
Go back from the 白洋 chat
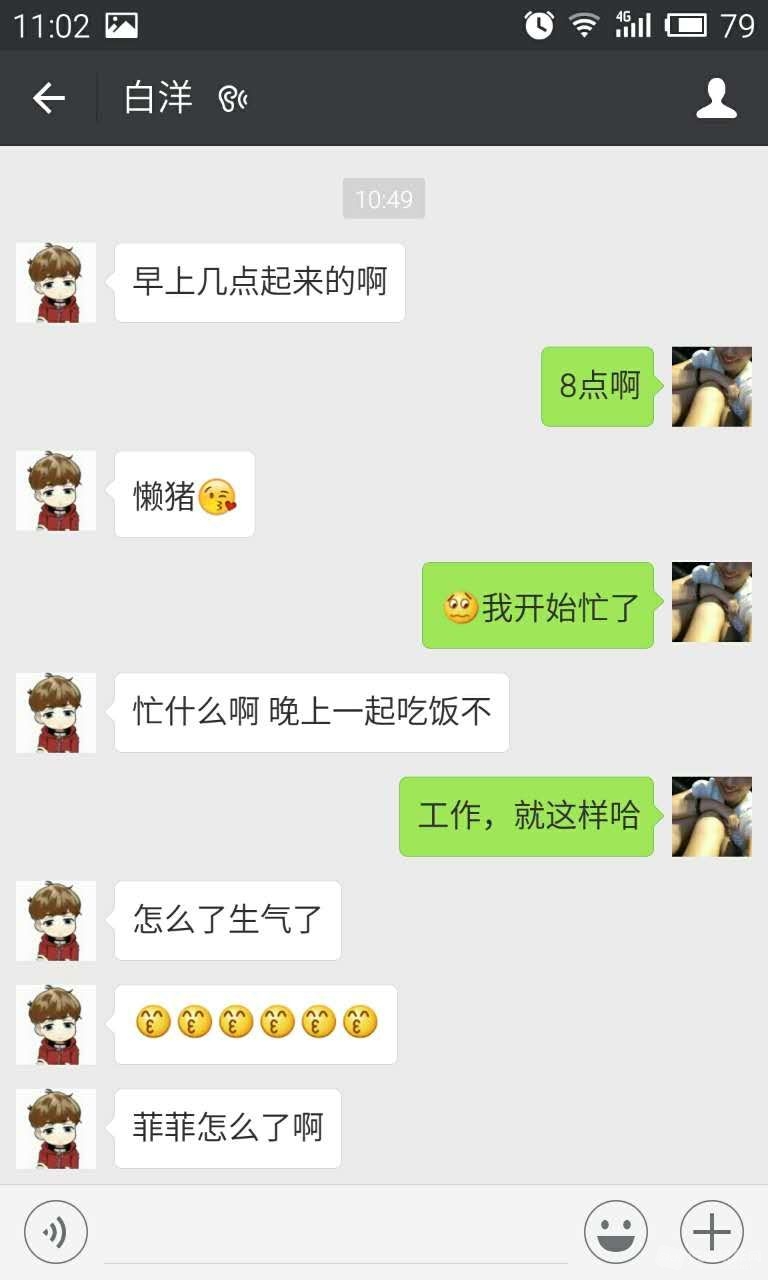(x=48, y=98)
